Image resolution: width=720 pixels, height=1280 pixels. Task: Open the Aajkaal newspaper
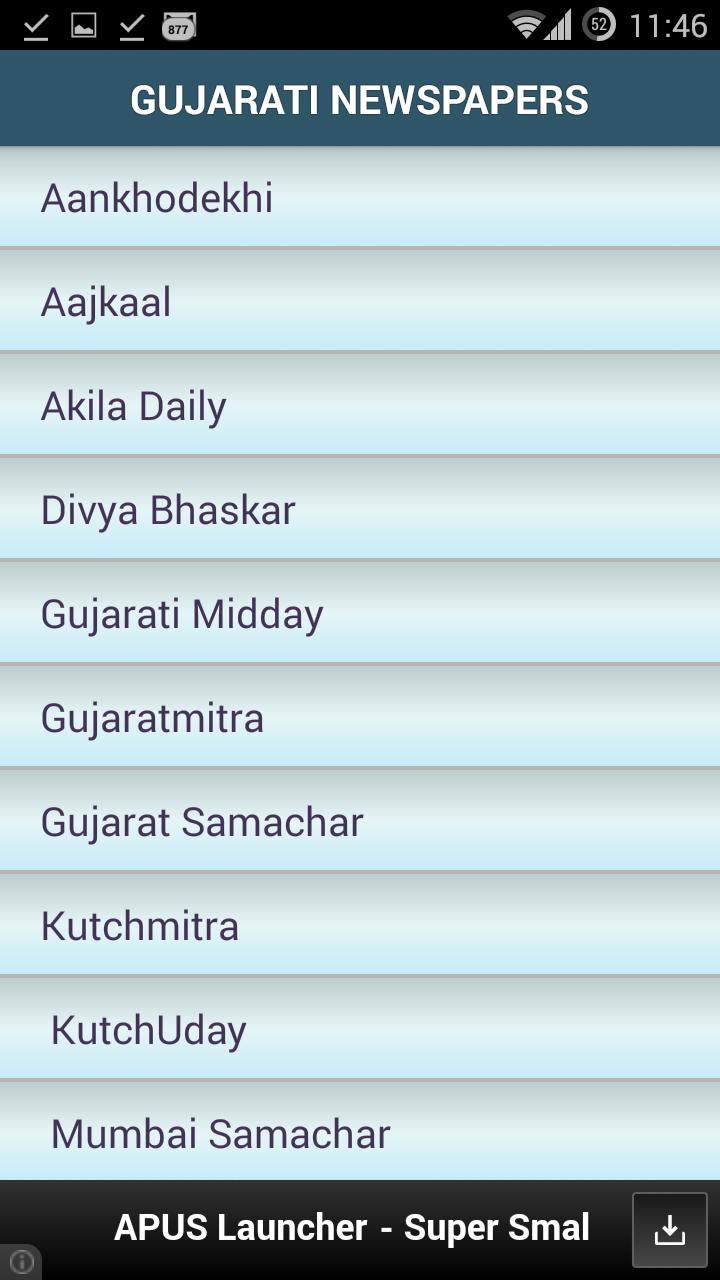[x=360, y=300]
